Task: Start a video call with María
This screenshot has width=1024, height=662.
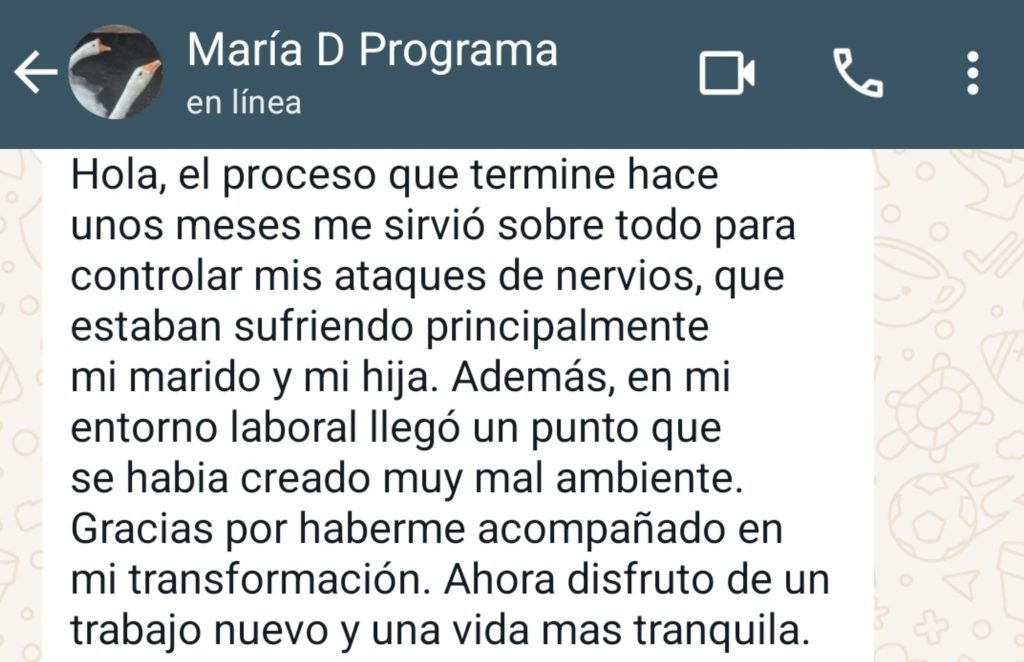Action: (727, 74)
